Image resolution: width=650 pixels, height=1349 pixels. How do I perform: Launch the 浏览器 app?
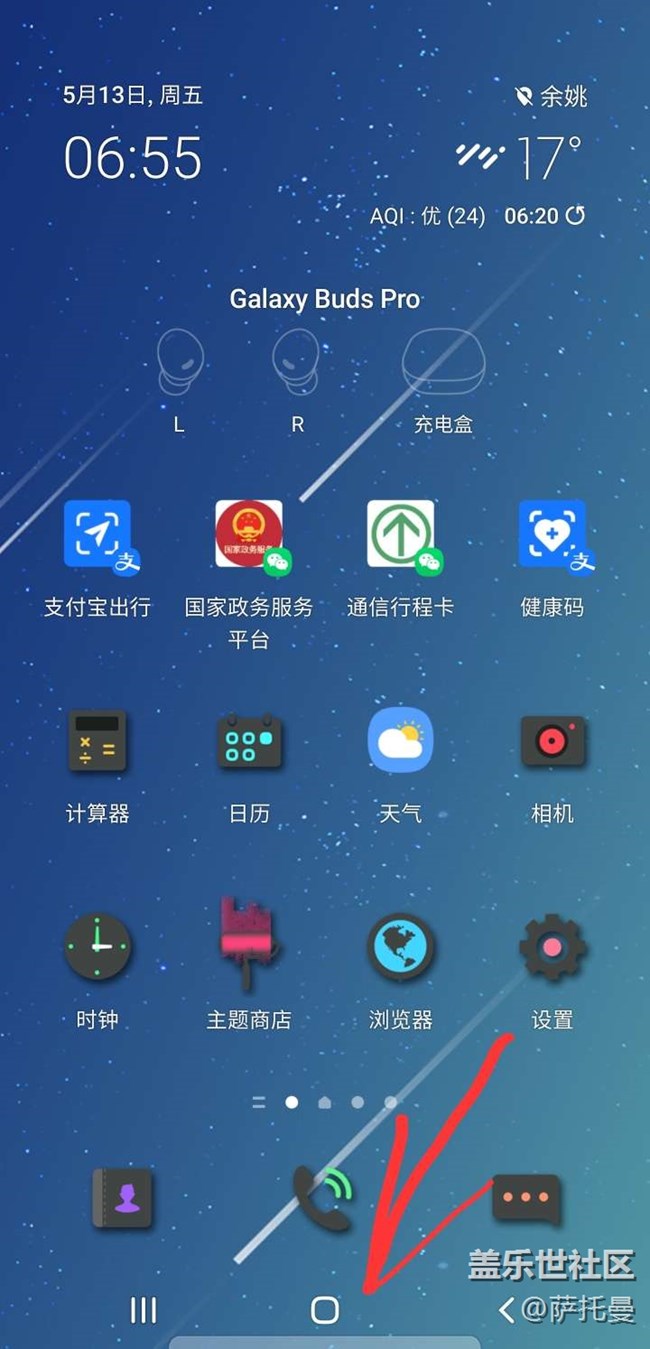(401, 946)
